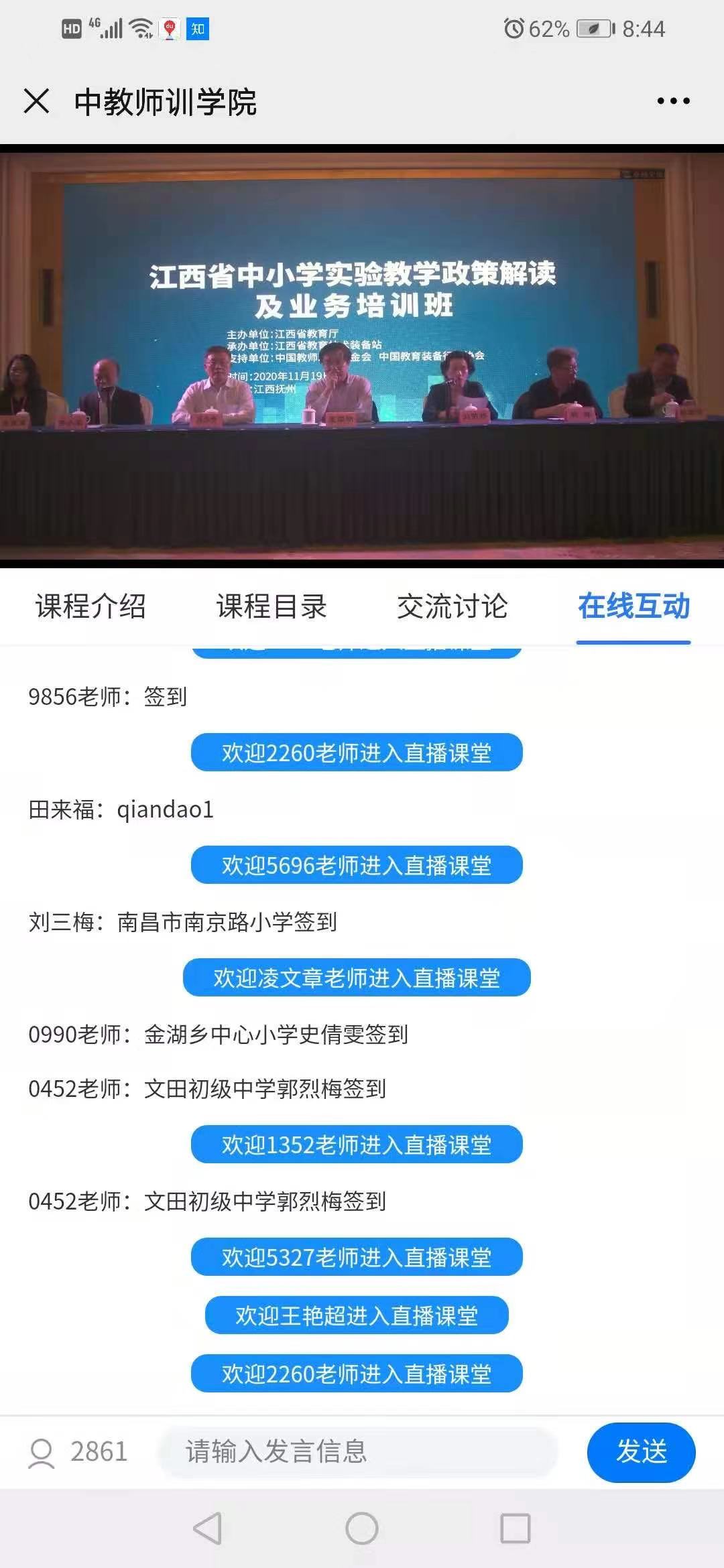
Task: Select the 在线互动 tab
Action: (x=633, y=606)
